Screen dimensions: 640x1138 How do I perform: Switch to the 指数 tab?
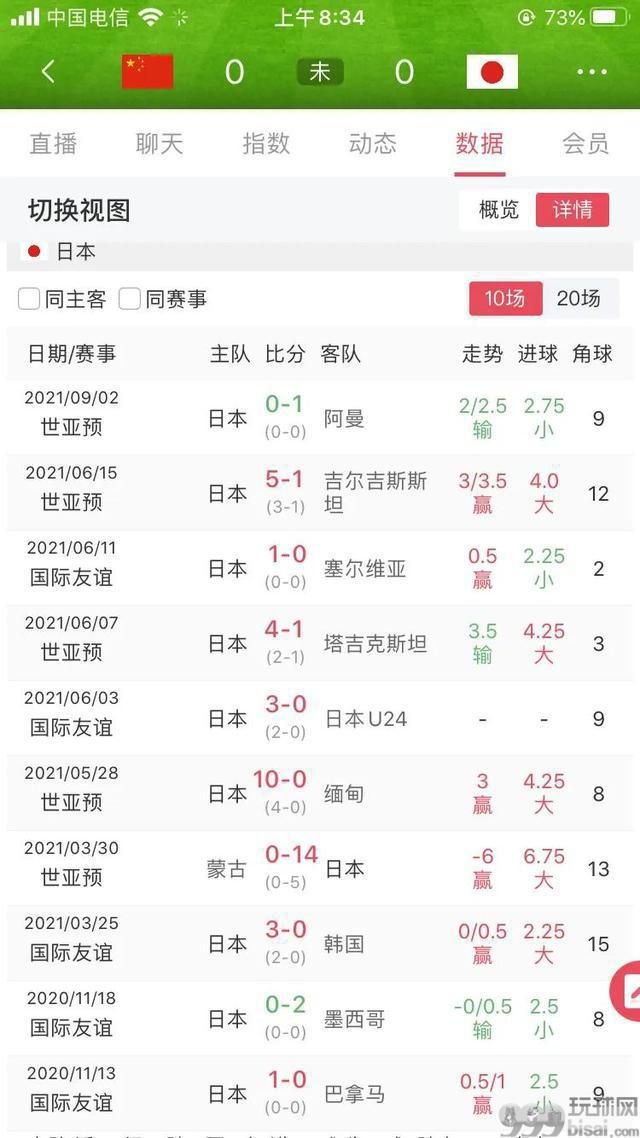tap(266, 144)
